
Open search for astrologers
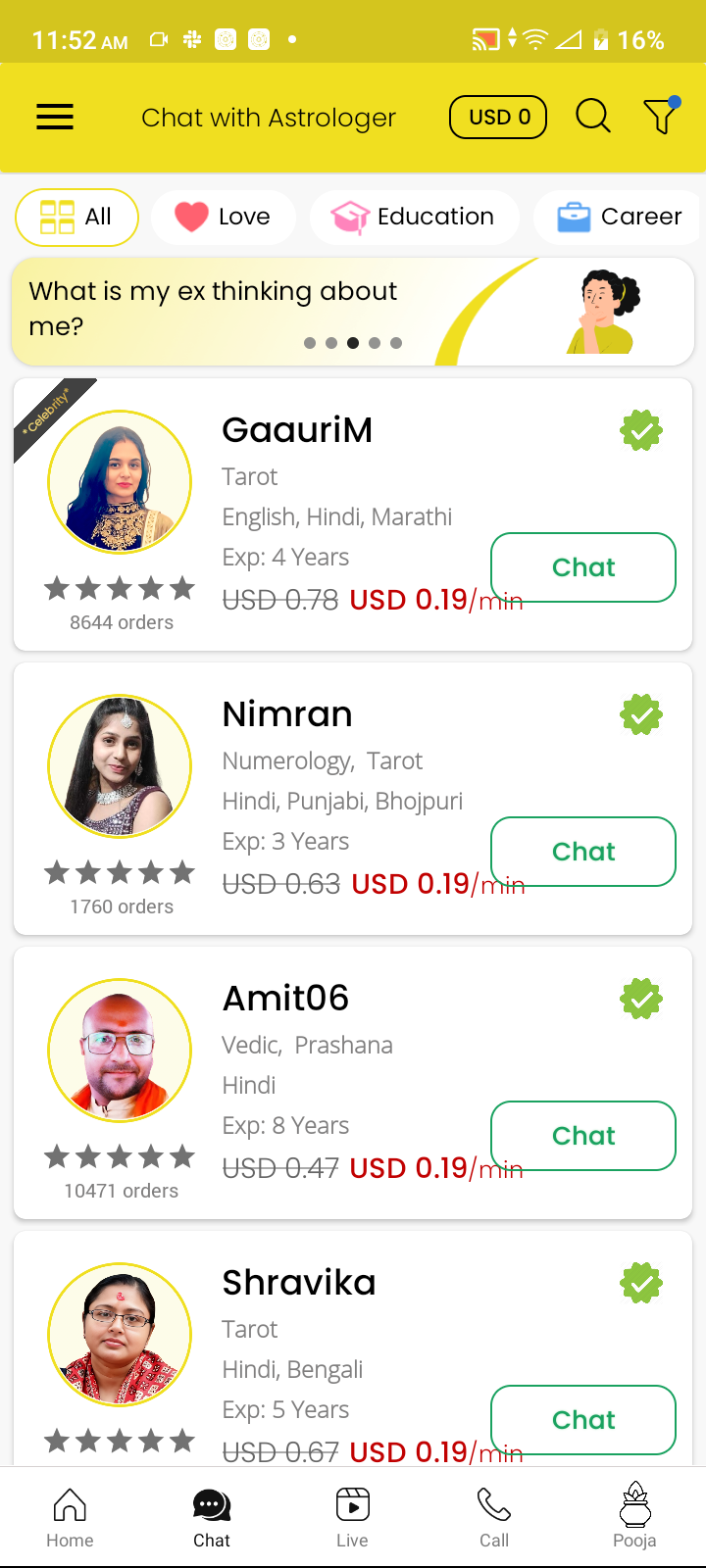click(x=592, y=117)
